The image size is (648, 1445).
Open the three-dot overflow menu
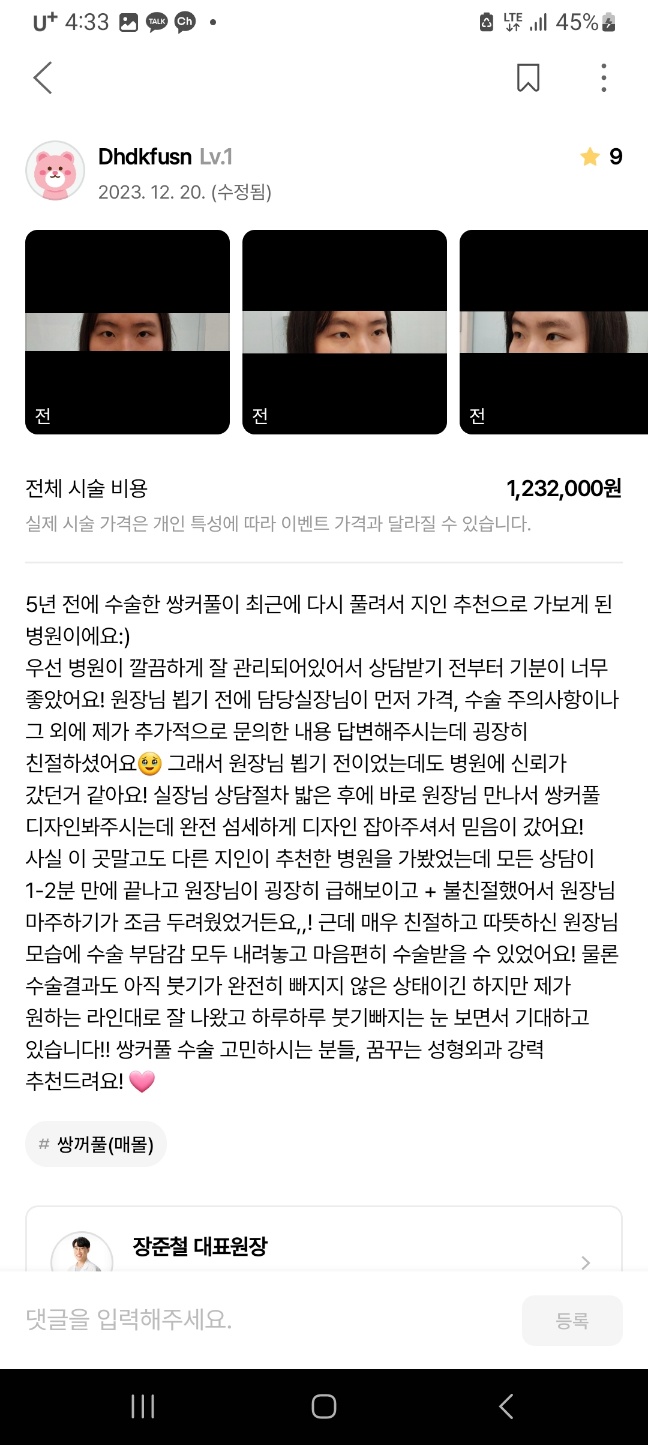[x=603, y=77]
